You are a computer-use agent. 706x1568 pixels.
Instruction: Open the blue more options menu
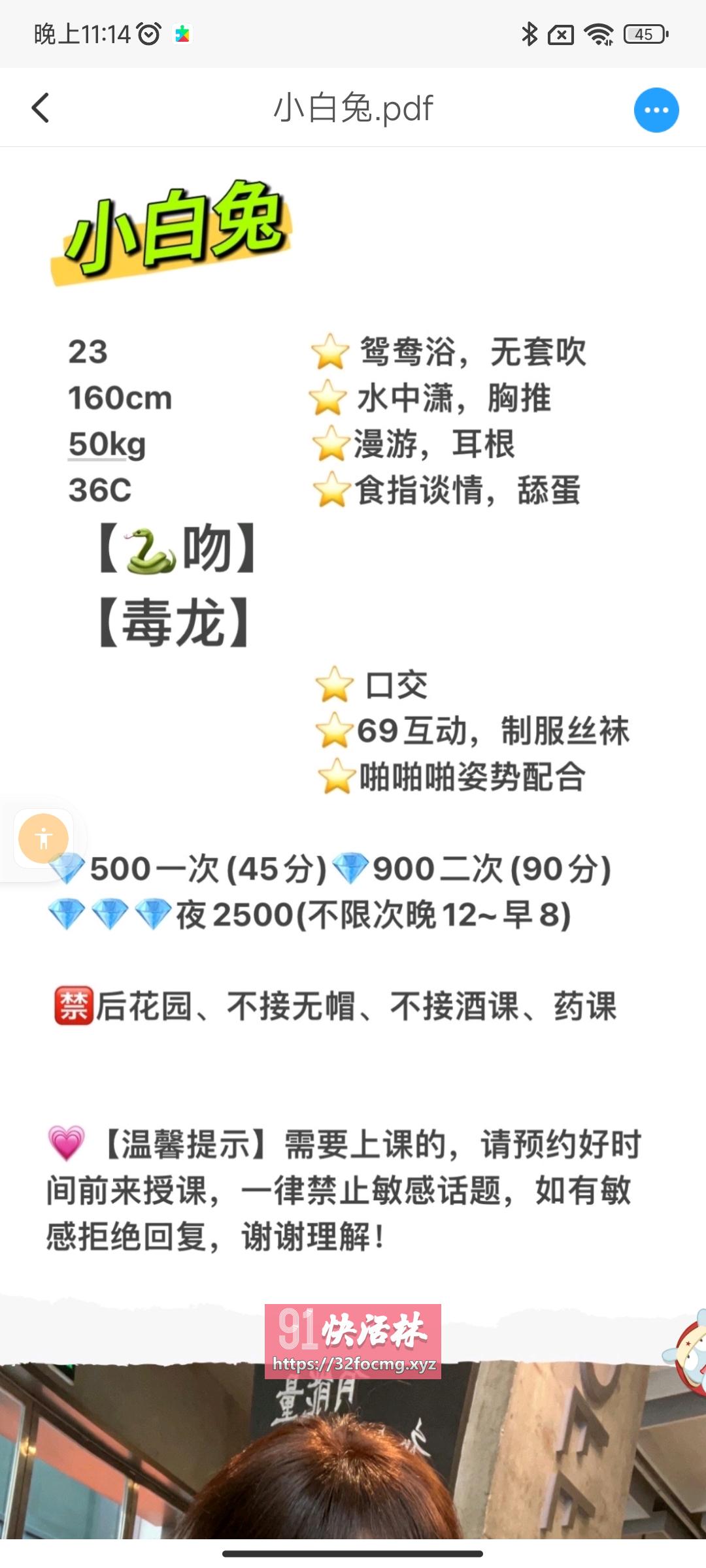click(x=656, y=110)
